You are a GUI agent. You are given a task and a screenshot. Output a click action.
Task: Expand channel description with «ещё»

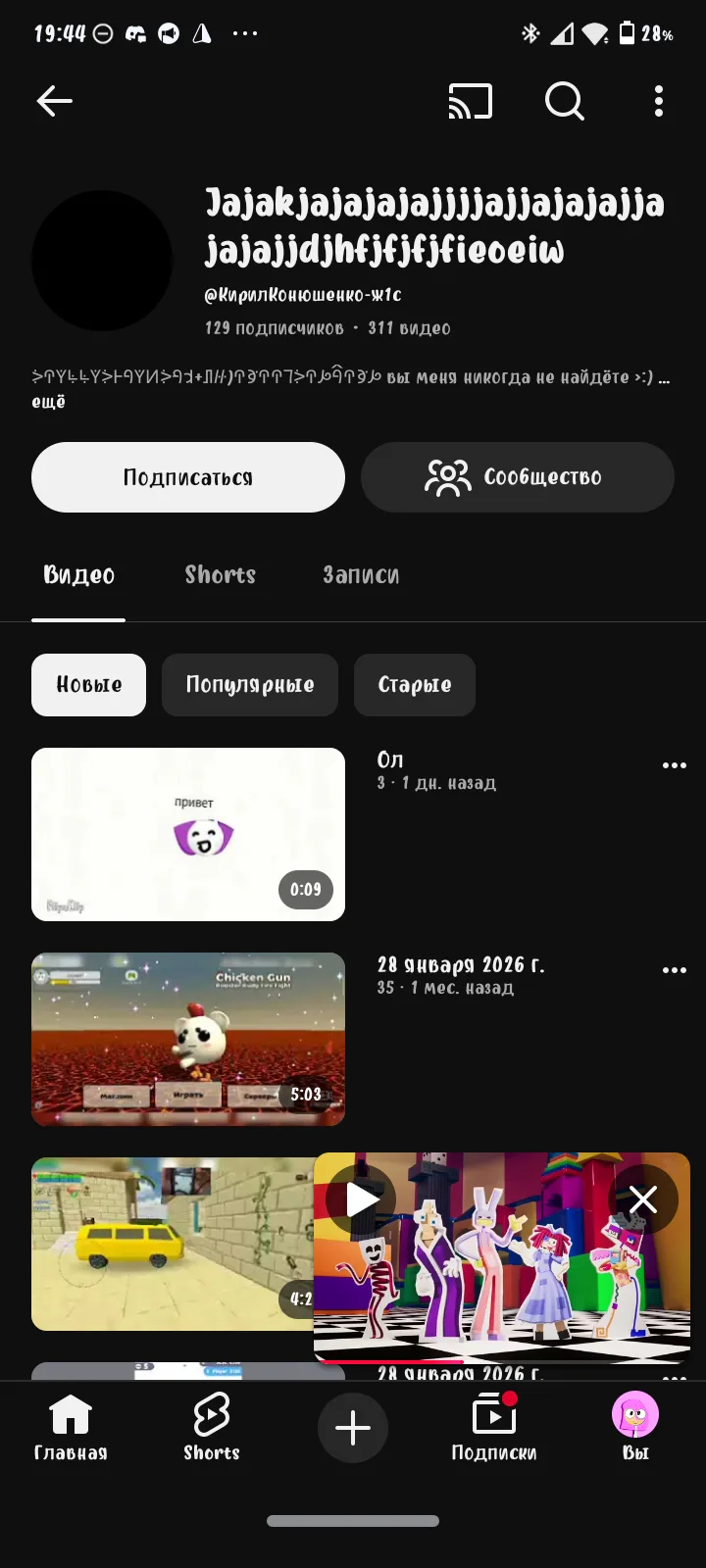(49, 402)
